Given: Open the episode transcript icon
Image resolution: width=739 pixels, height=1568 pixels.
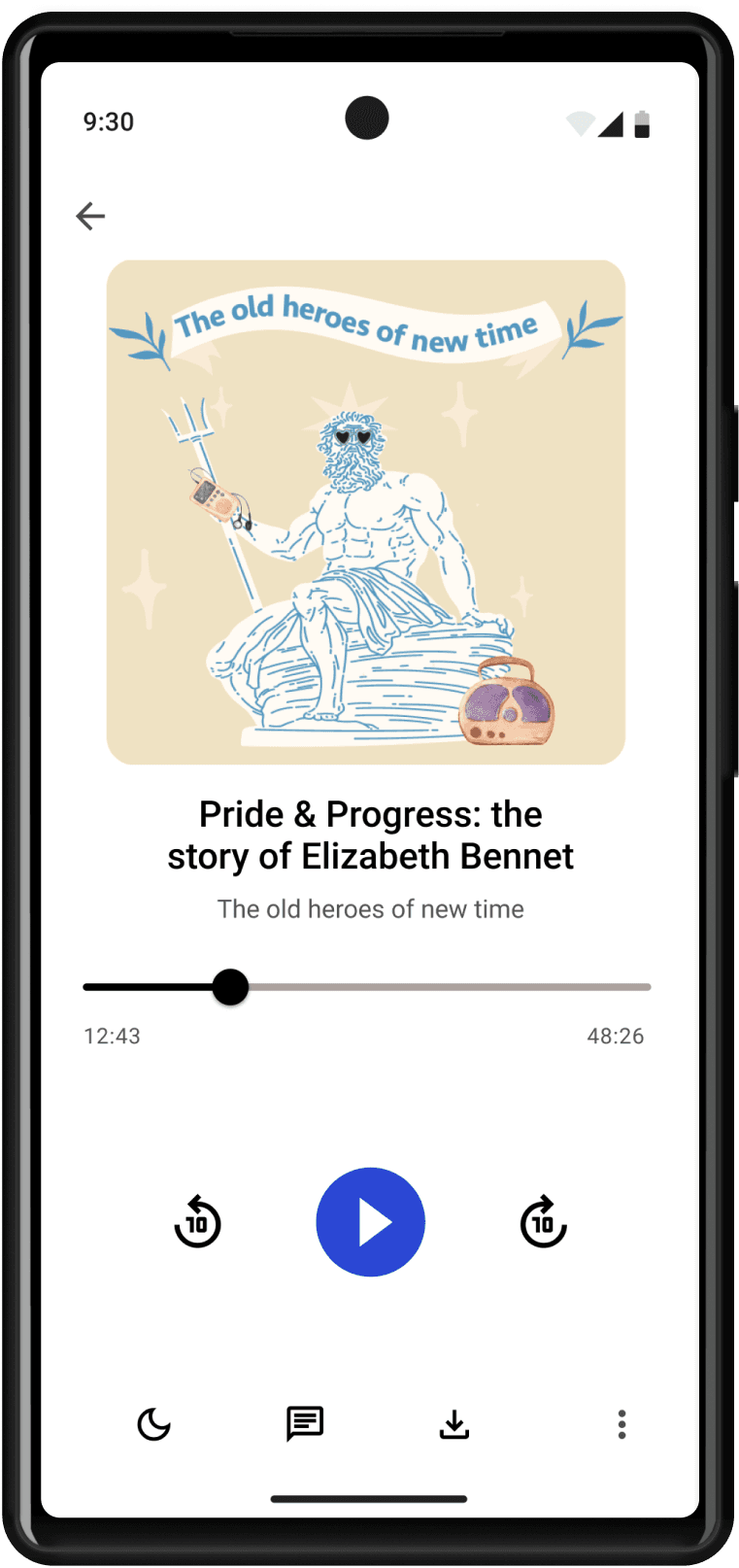Looking at the screenshot, I should pyautogui.click(x=305, y=1424).
